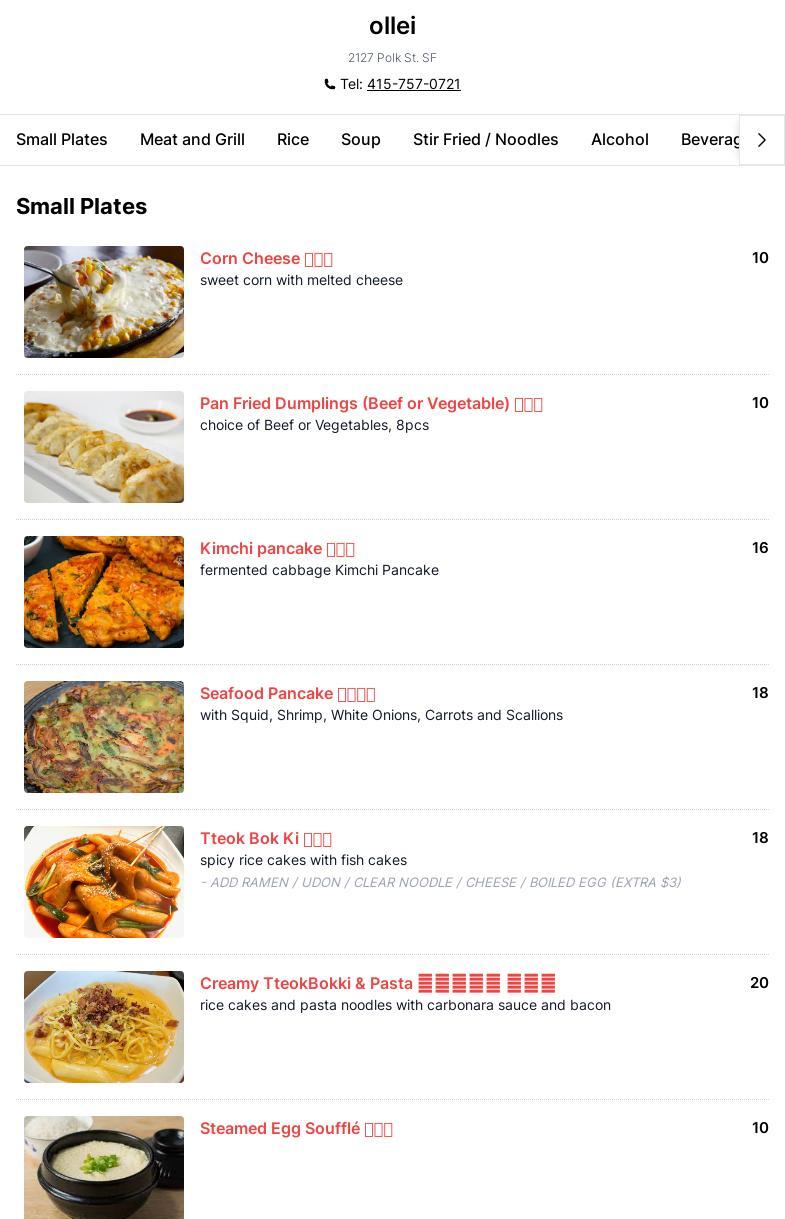The image size is (785, 1219).
Task: View Creamy TteokBokki & Pasta details
Action: [x=377, y=983]
